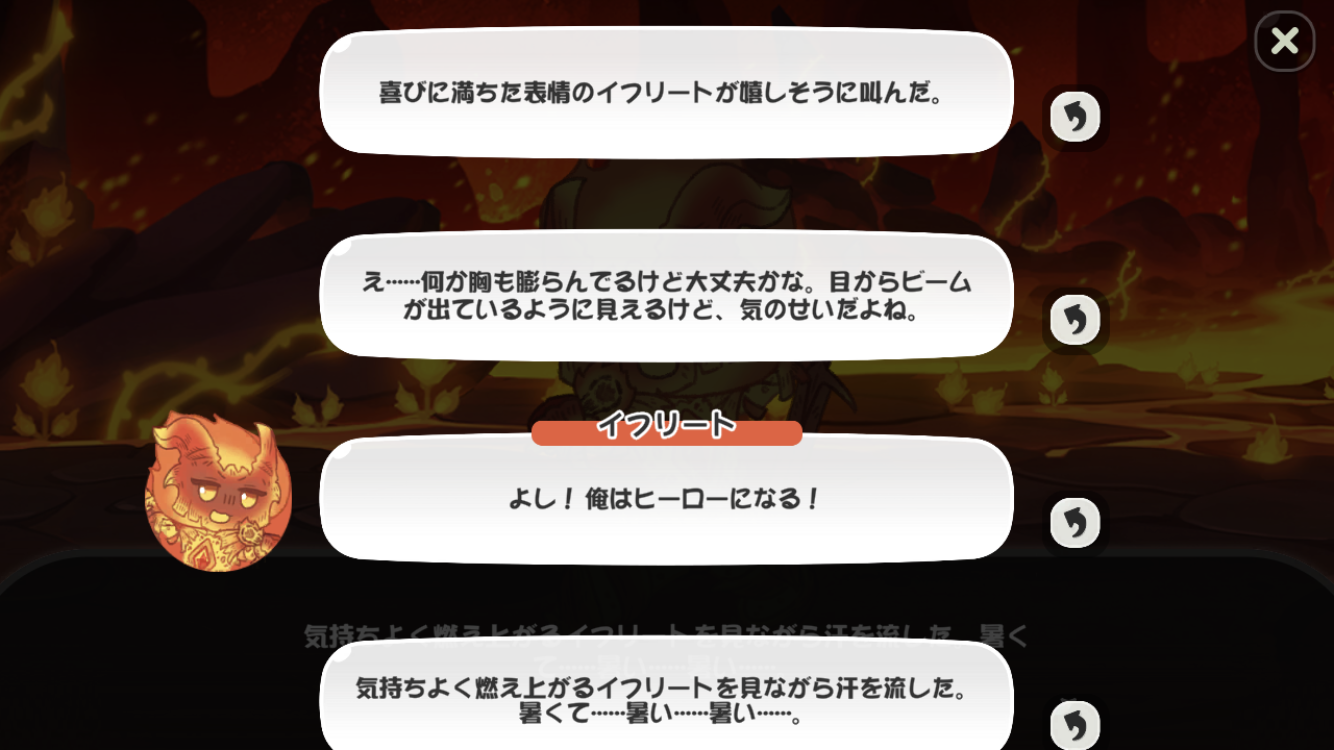Replay the line beginning 喜びに満ちた表情のイフリート
This screenshot has height=750, width=1334.
coord(1075,118)
